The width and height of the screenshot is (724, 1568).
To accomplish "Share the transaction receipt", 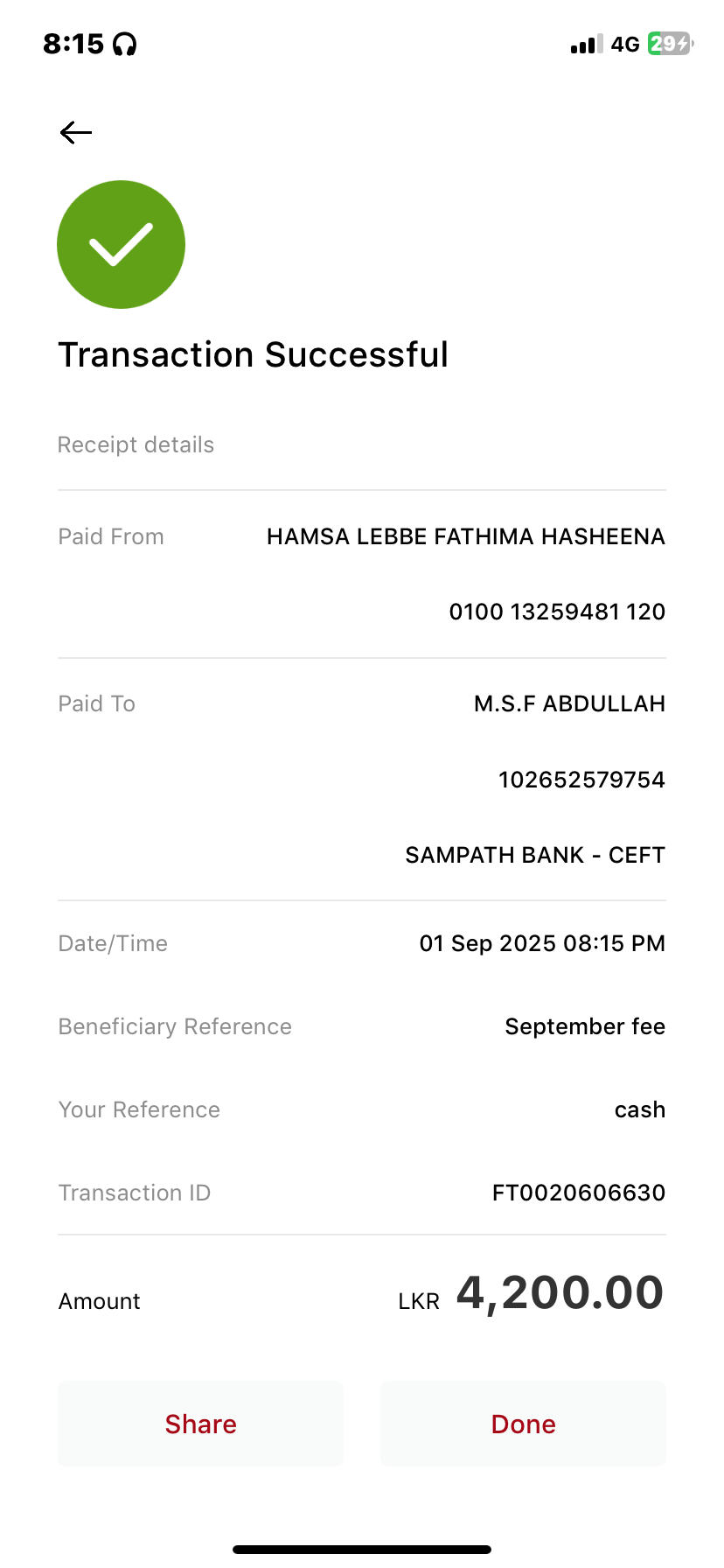I will [200, 1424].
